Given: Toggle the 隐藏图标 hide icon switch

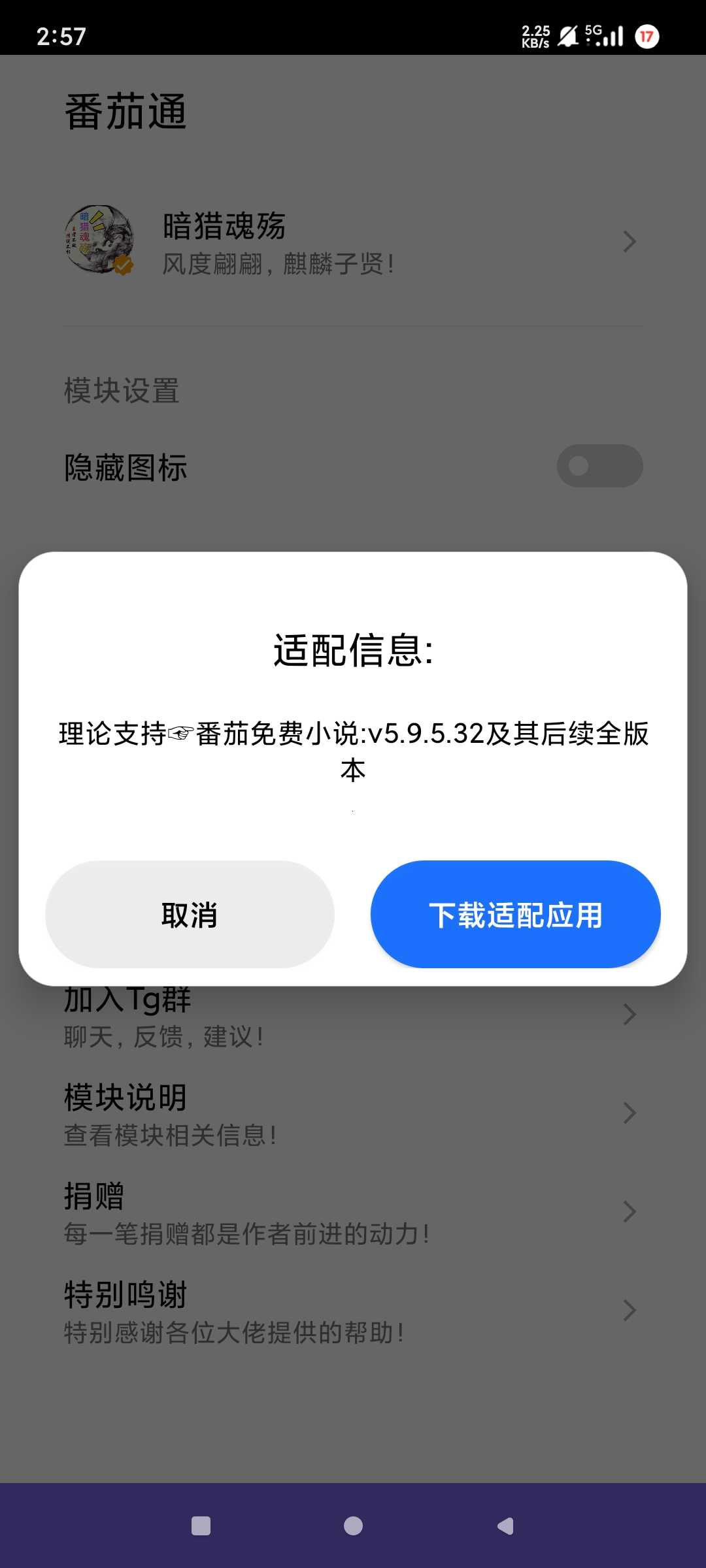Looking at the screenshot, I should (599, 465).
